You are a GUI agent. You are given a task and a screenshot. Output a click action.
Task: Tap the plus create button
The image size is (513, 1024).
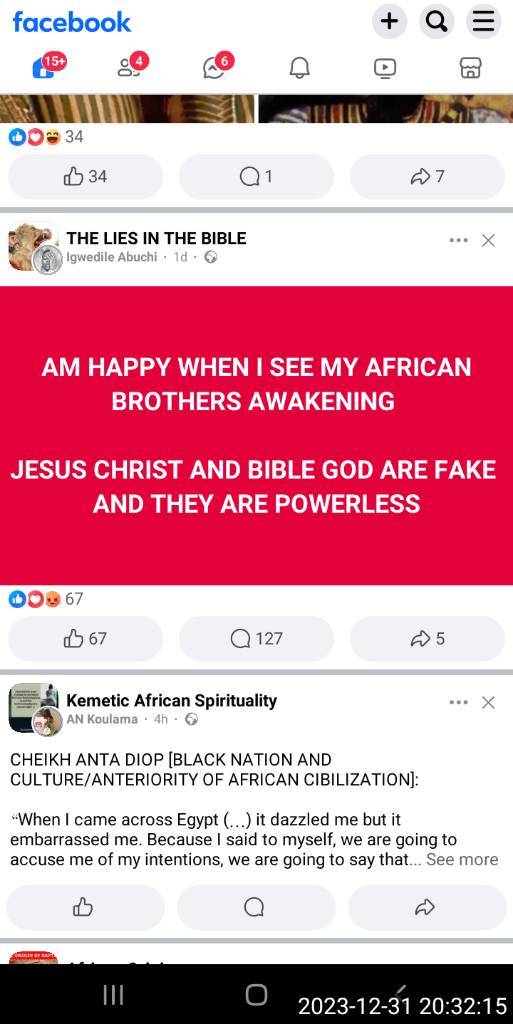click(389, 22)
